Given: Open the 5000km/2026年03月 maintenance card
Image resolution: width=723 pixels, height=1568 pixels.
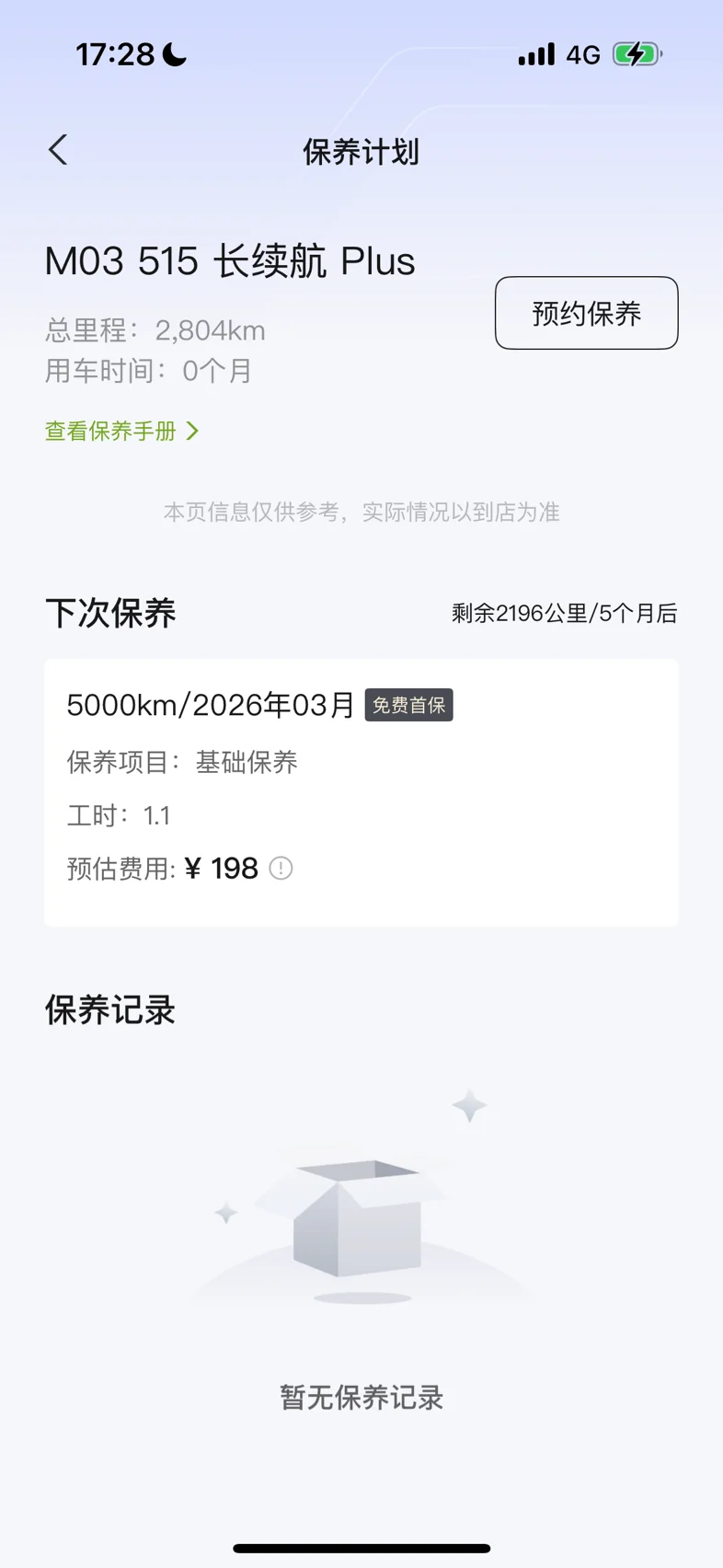Looking at the screenshot, I should click(x=361, y=792).
